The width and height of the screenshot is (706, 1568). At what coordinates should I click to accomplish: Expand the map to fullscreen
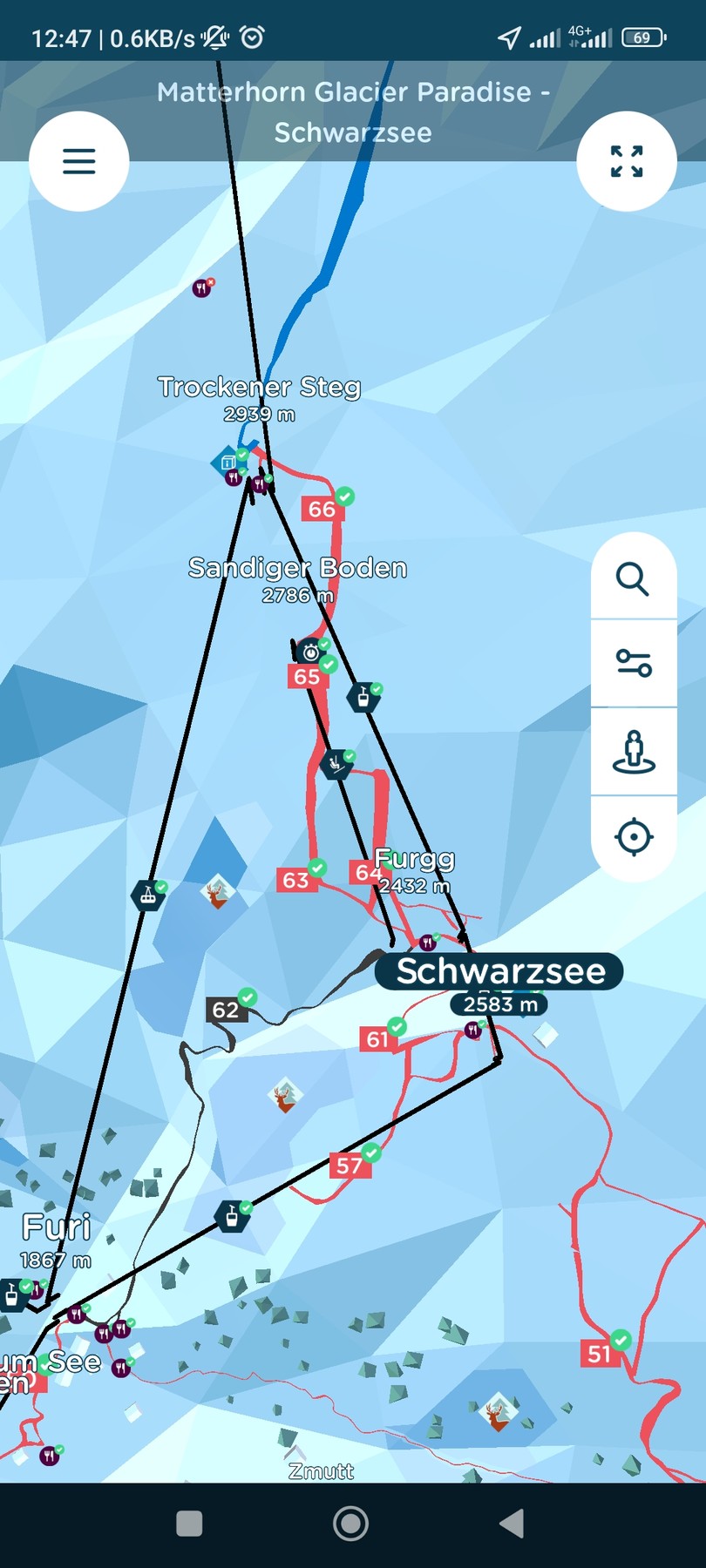(x=626, y=161)
